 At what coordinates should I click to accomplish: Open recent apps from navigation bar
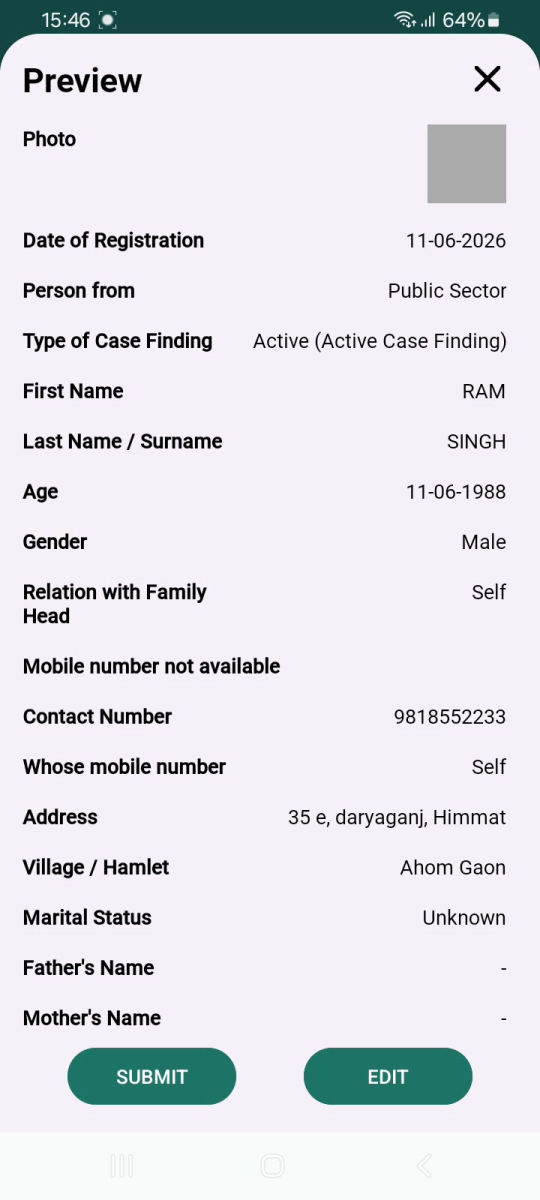(x=122, y=1165)
